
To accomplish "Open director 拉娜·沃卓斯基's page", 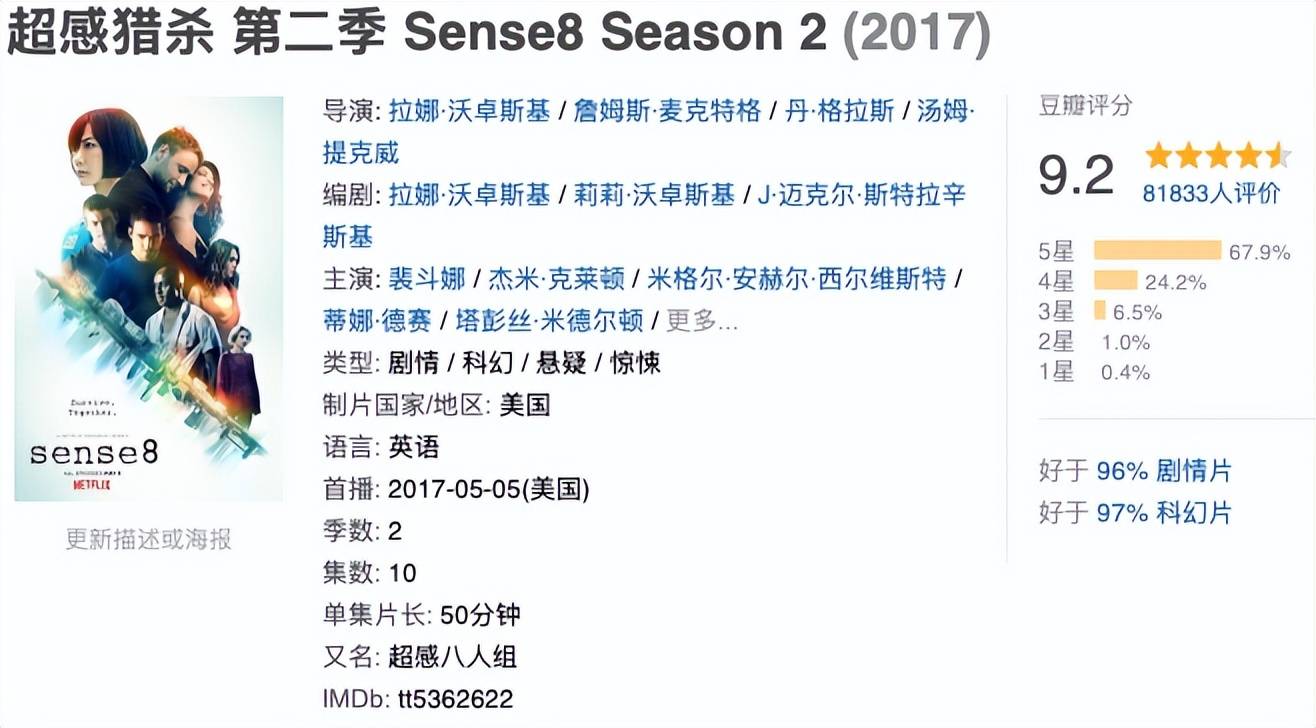I will pyautogui.click(x=469, y=110).
